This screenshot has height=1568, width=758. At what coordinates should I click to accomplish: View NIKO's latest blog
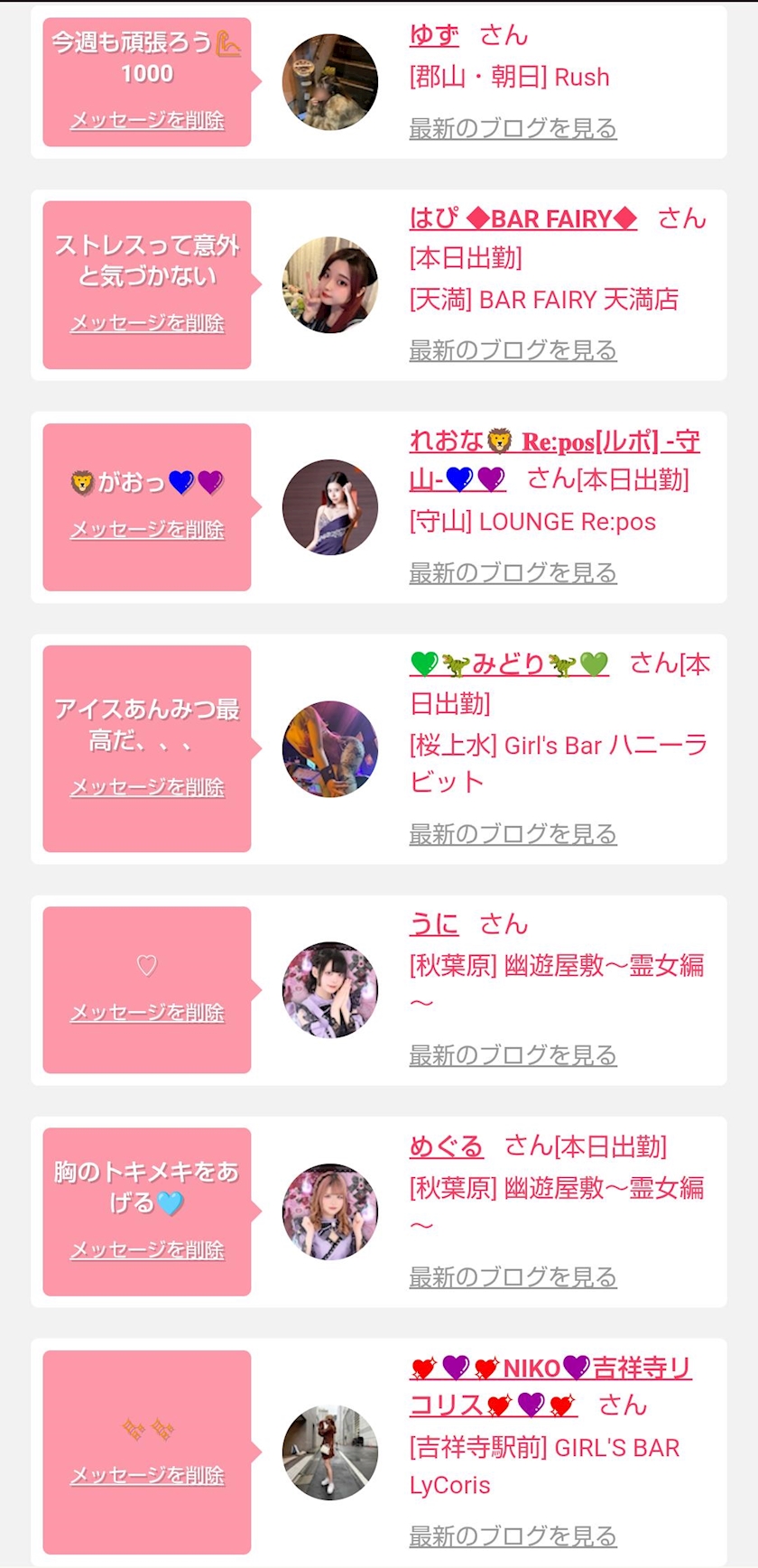pyautogui.click(x=513, y=1536)
